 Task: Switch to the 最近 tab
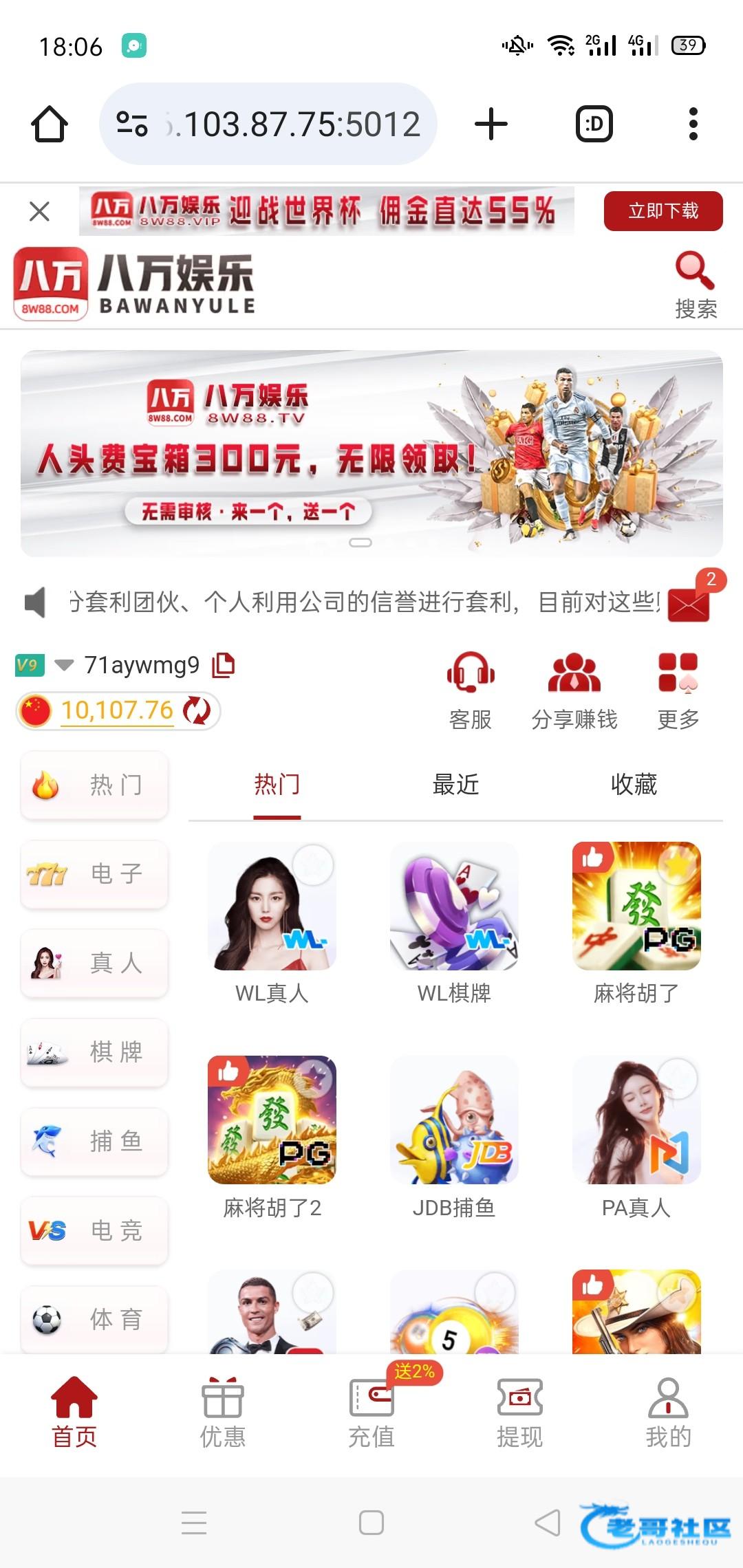coord(455,785)
